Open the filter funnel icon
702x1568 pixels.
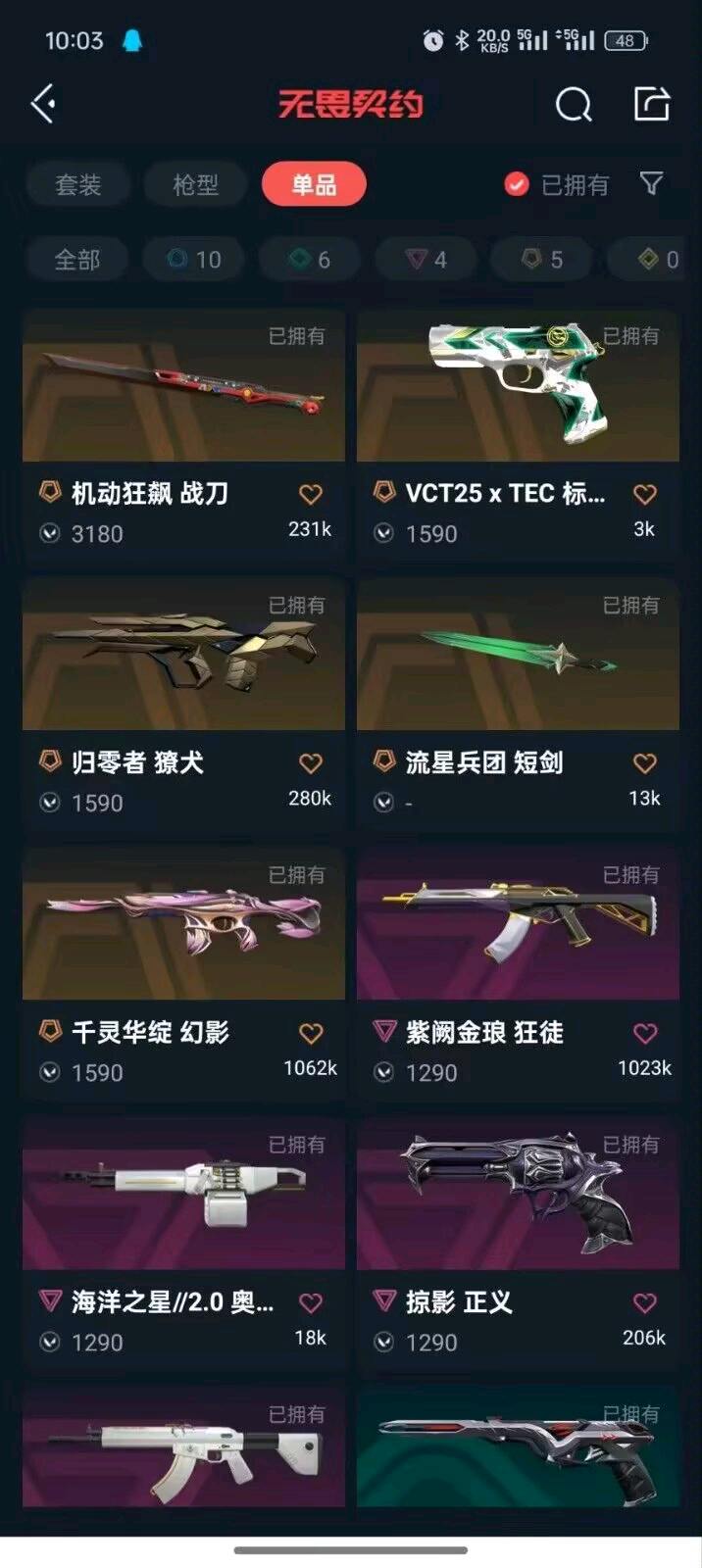point(651,183)
